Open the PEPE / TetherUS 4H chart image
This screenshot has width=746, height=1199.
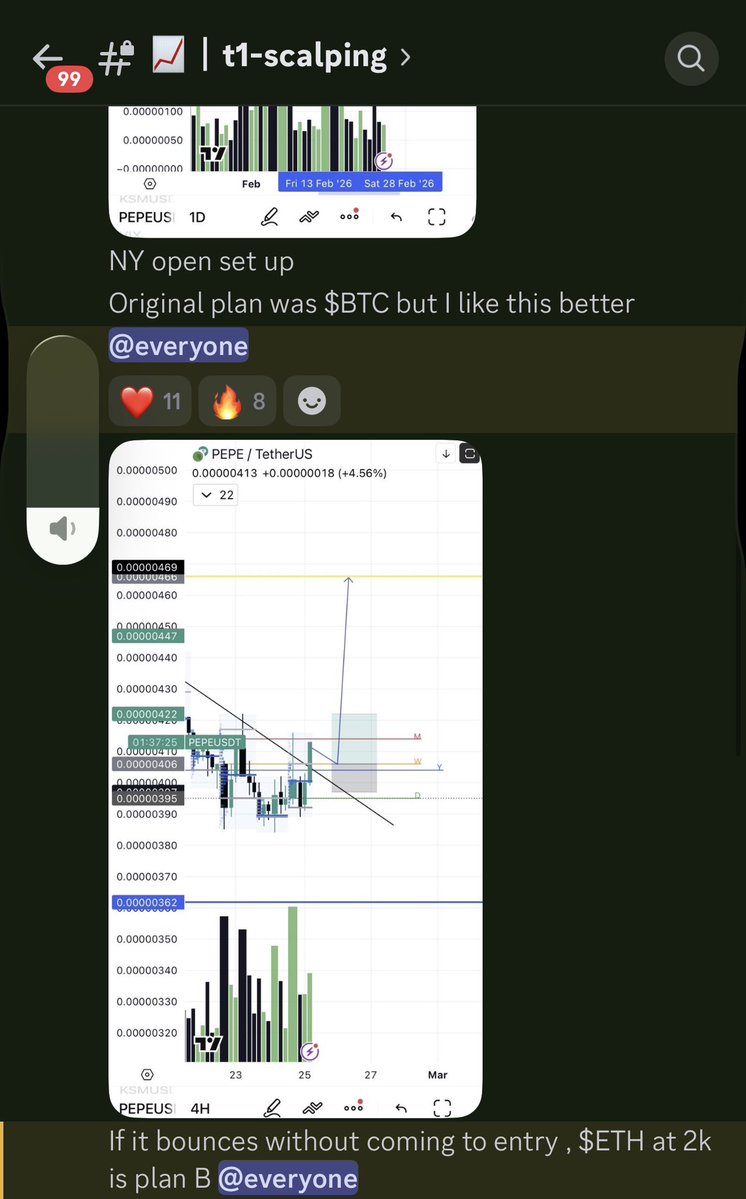(295, 778)
